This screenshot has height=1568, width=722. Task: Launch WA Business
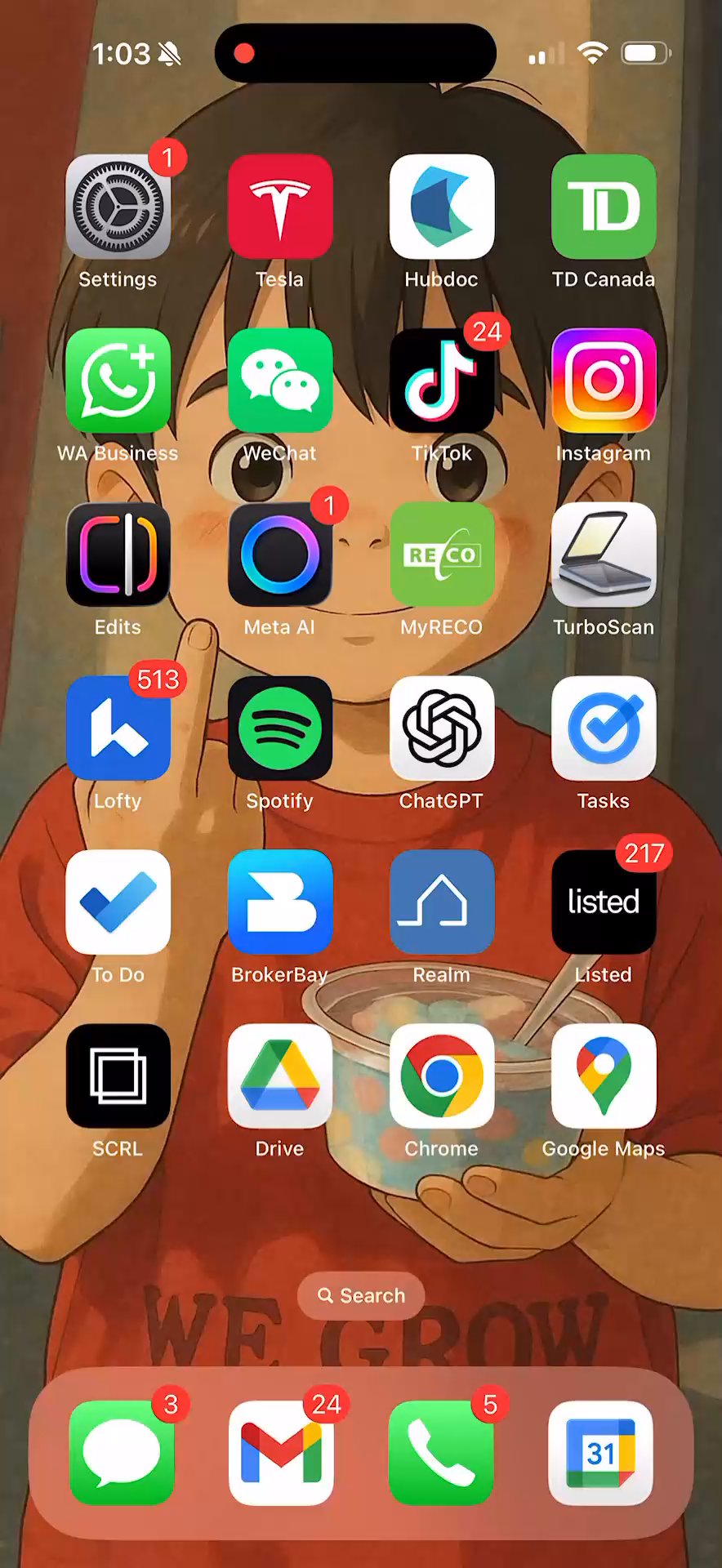(118, 381)
